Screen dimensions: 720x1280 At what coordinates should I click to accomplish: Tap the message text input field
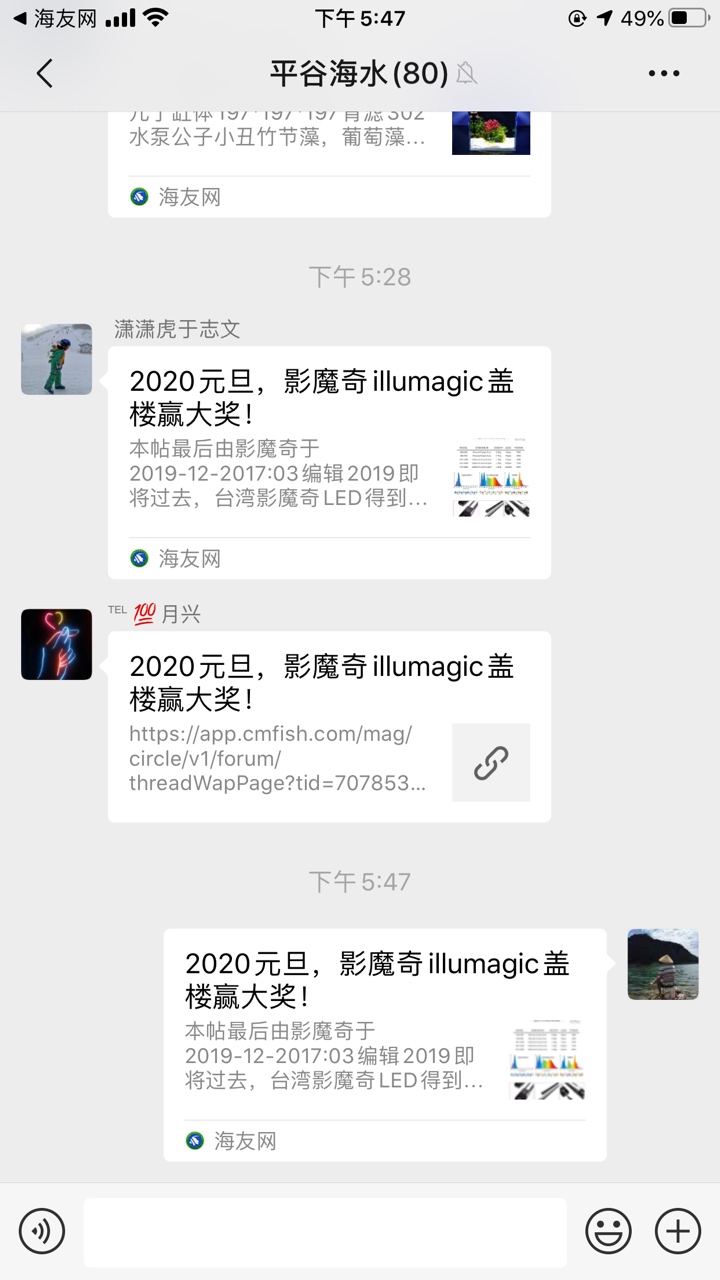click(x=325, y=1231)
